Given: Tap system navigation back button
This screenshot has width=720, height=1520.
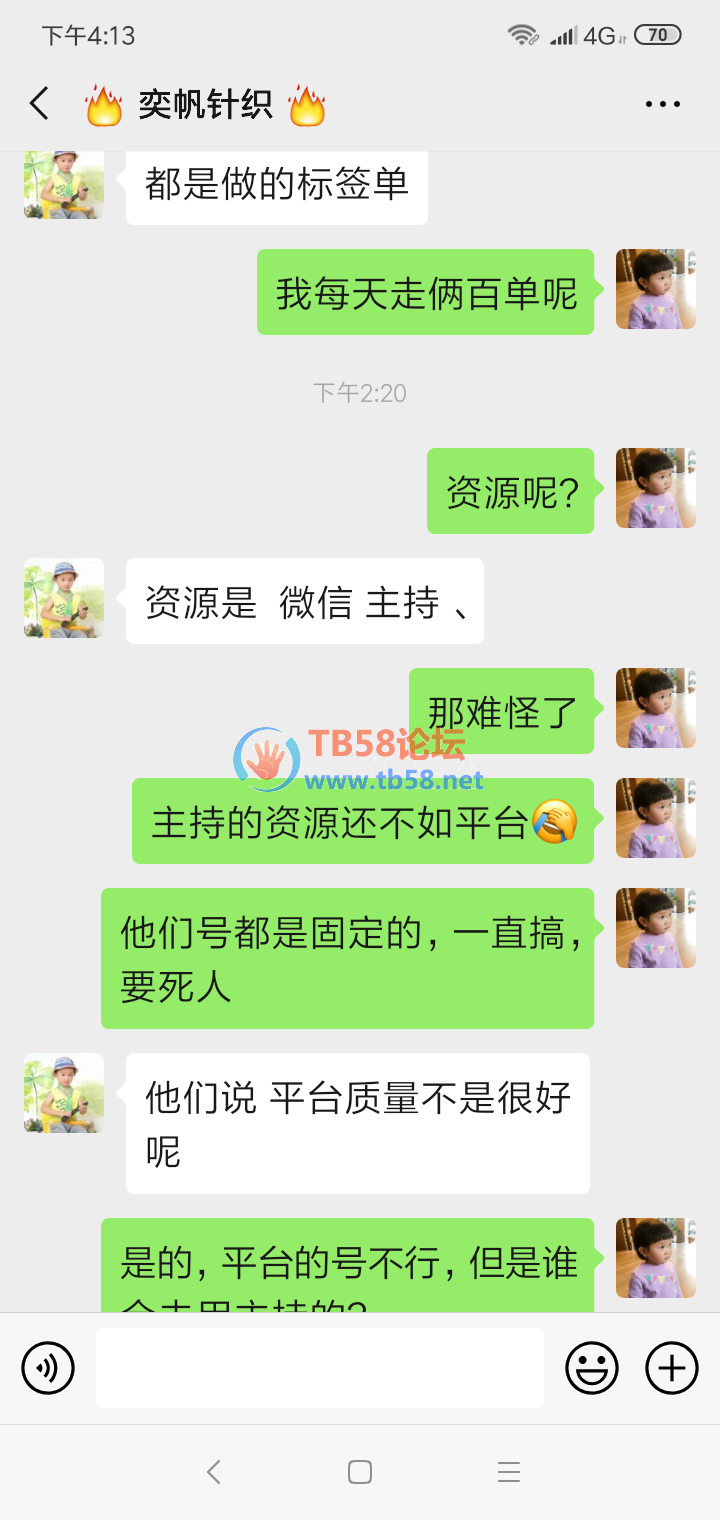Looking at the screenshot, I should pyautogui.click(x=213, y=1472).
